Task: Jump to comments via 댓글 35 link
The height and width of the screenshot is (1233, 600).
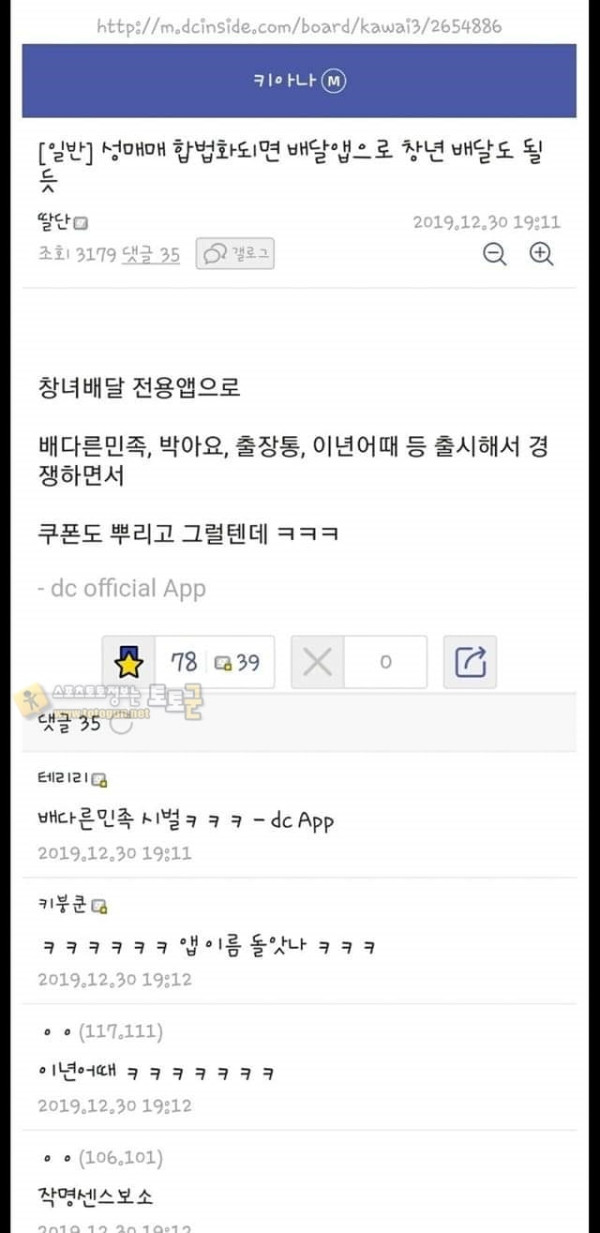Action: 151,254
